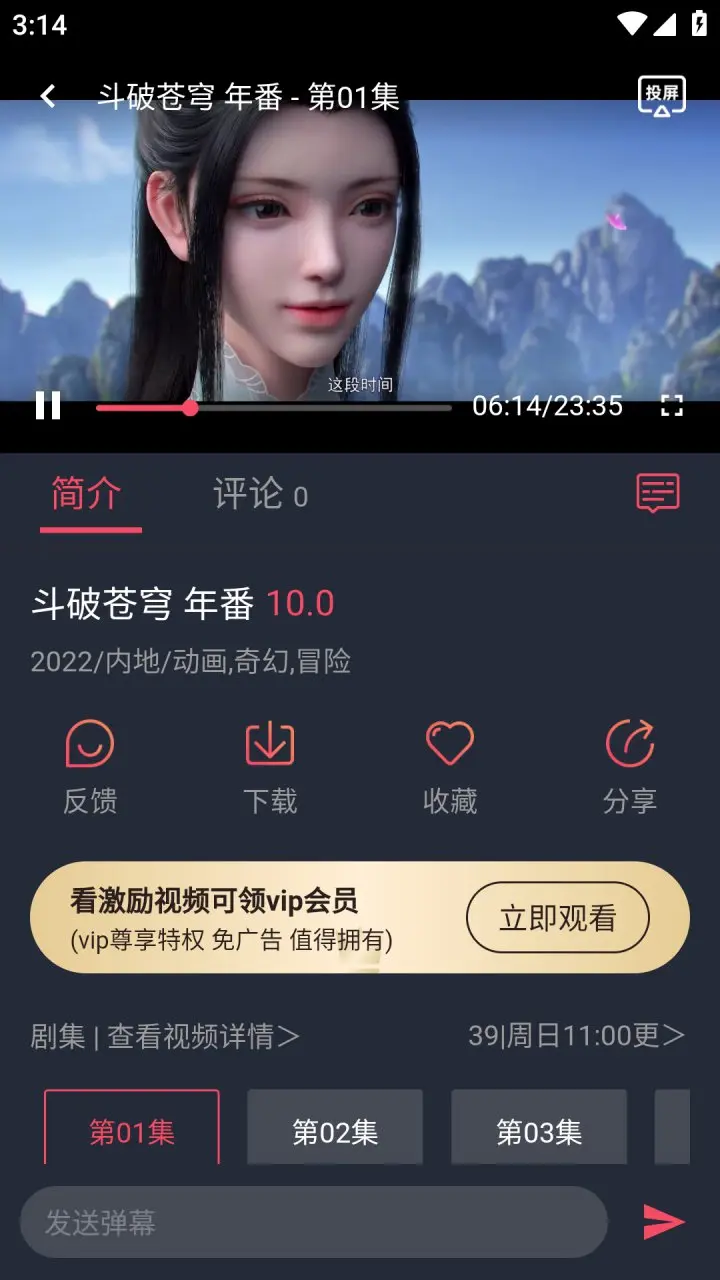Download this episode via 下载
Viewport: 720px width, 1280px height.
point(270,767)
